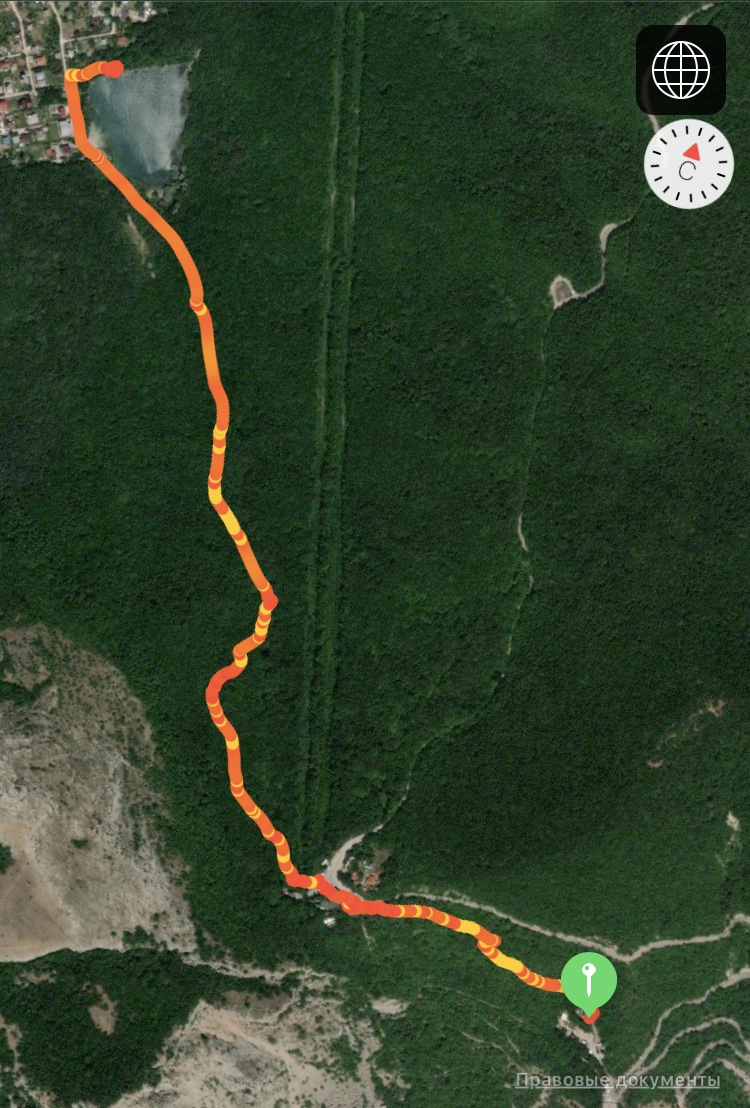Open the map type globe button
Screen dimensions: 750x1108
[x=681, y=70]
